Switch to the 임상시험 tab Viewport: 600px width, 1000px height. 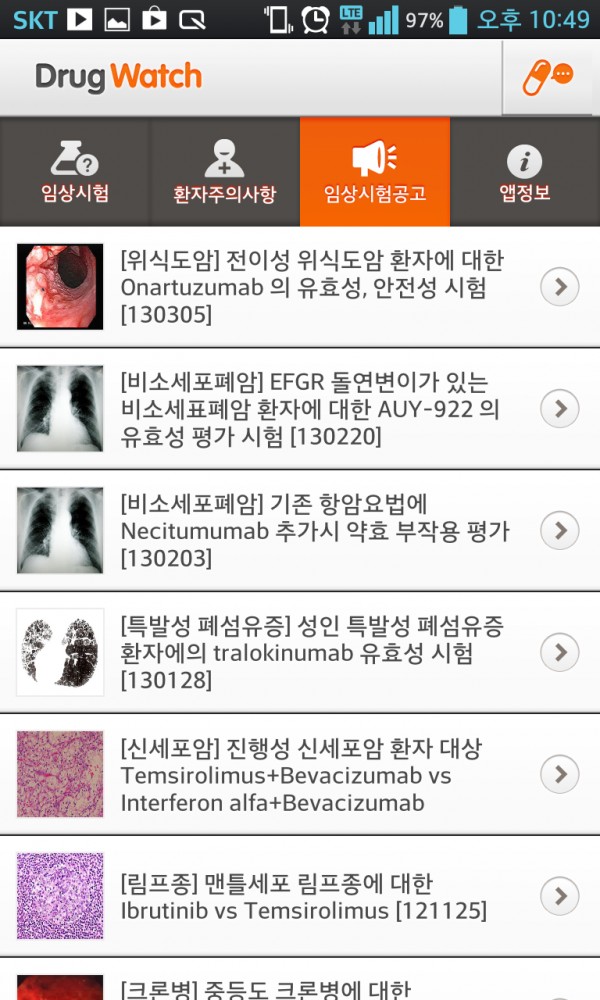75,172
